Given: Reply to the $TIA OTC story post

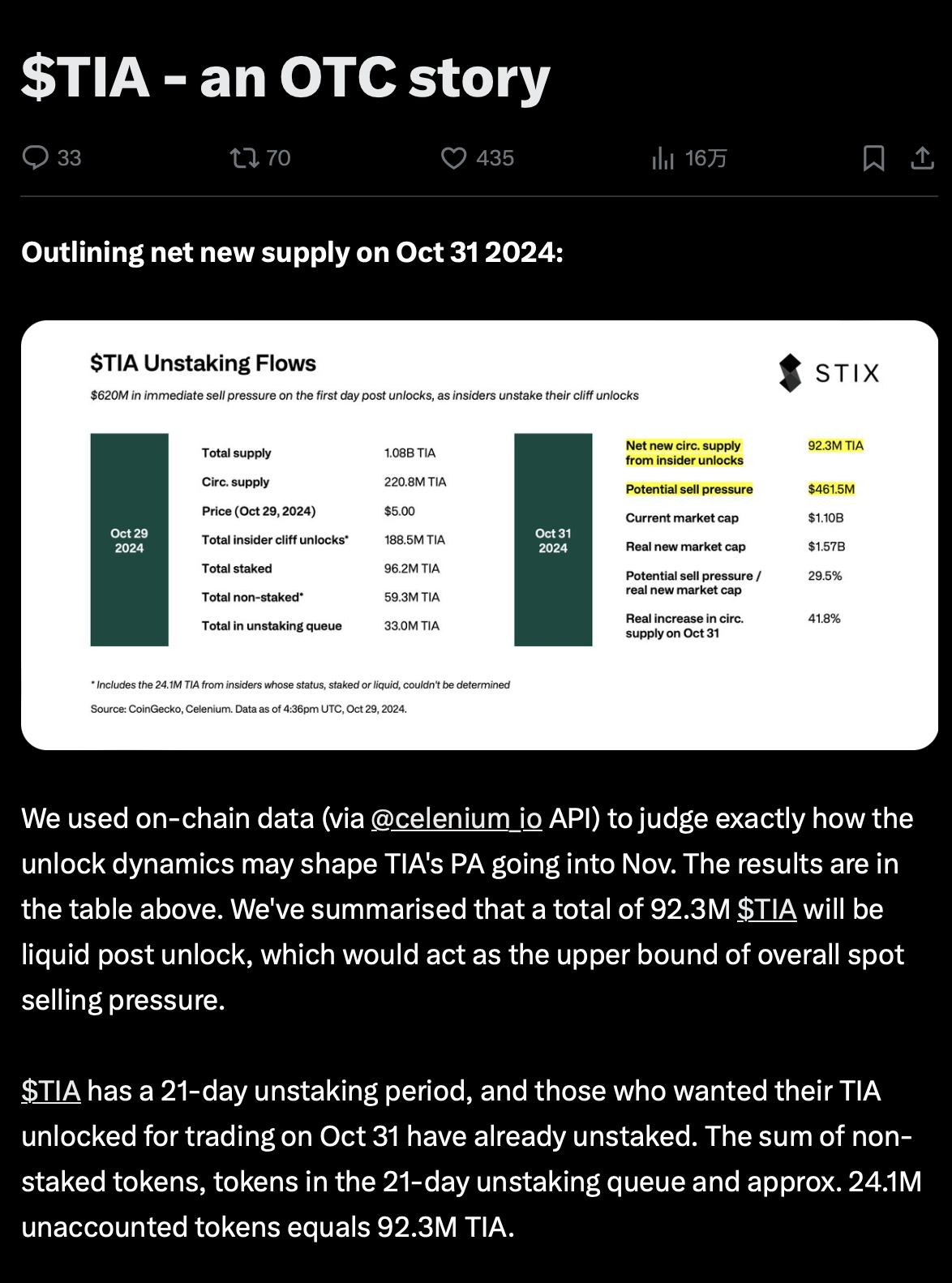Looking at the screenshot, I should click(36, 157).
